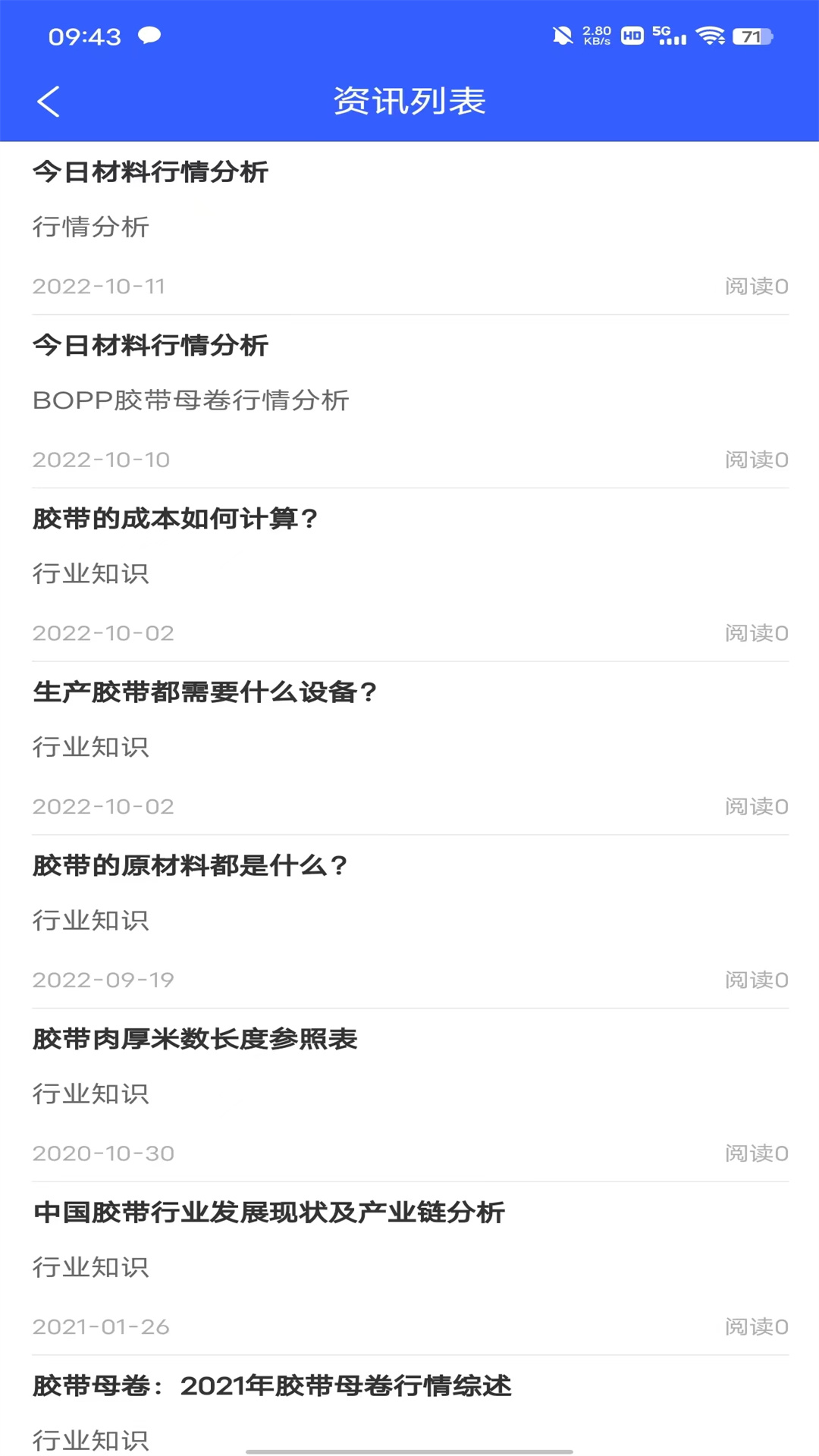Image resolution: width=819 pixels, height=1456 pixels.
Task: Tap the muted notification bell icon
Action: 562,36
